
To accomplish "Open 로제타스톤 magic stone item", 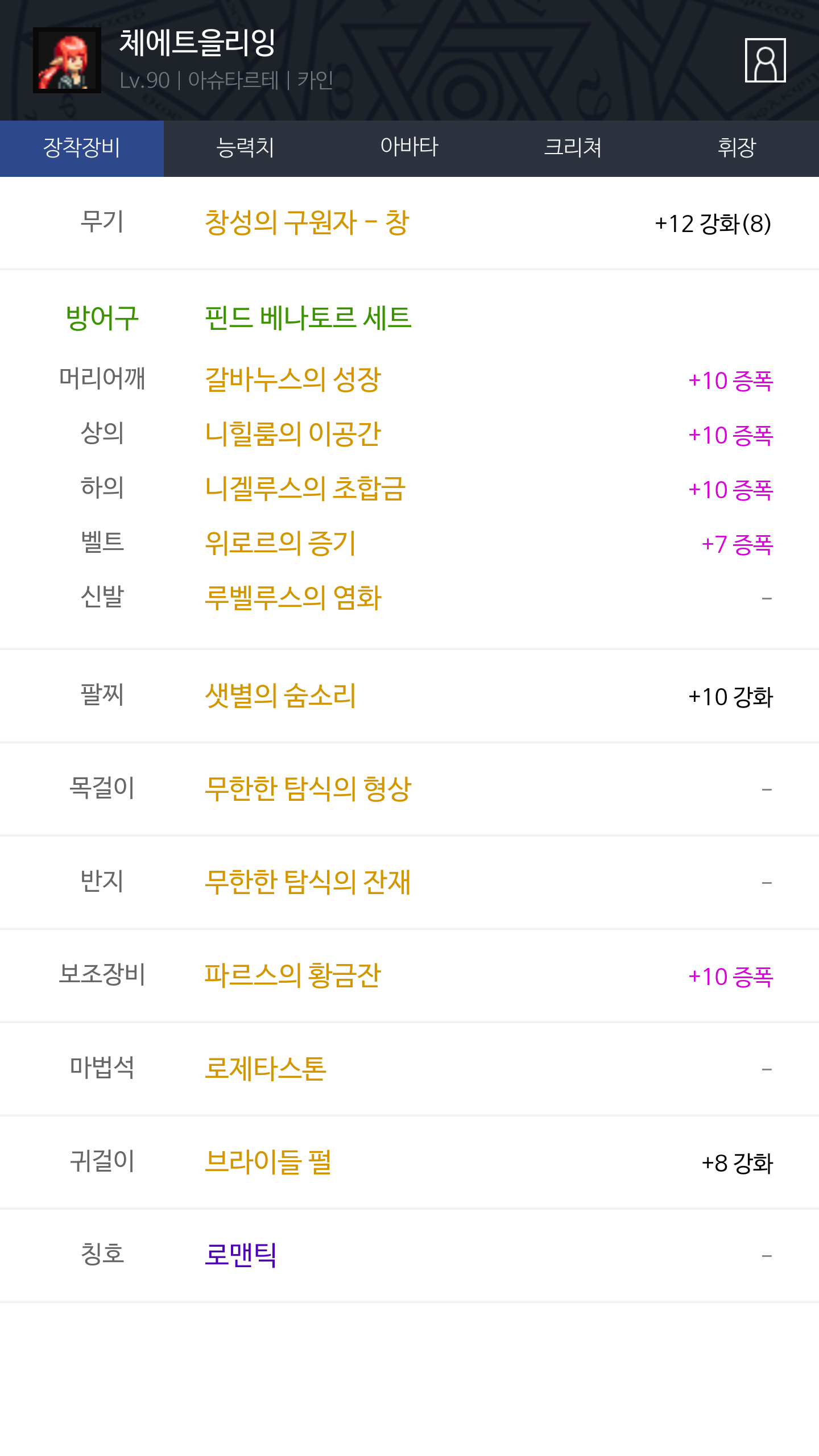I will click(266, 1069).
